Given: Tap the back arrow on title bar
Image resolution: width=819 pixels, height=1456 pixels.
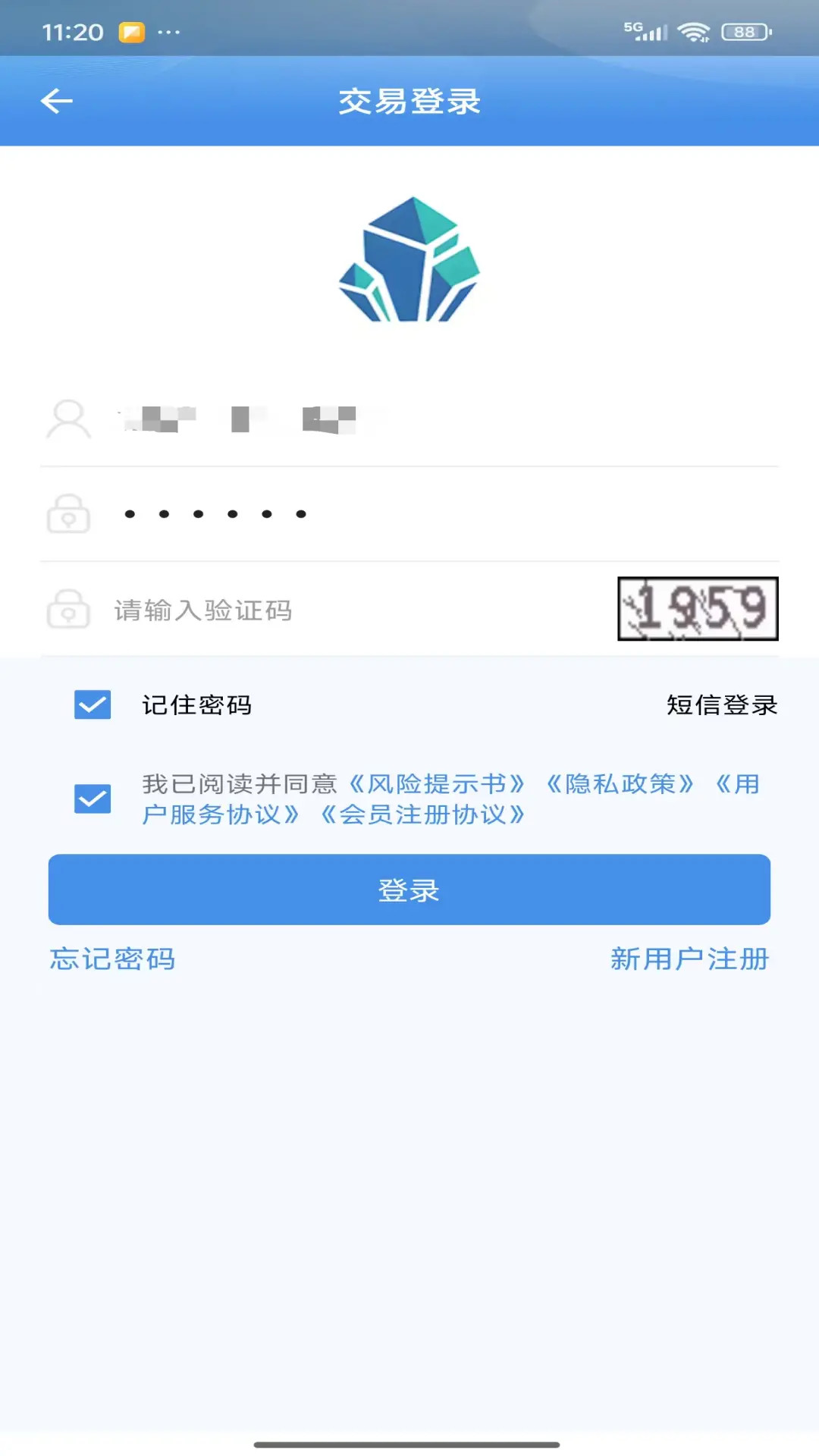Looking at the screenshot, I should (x=55, y=101).
